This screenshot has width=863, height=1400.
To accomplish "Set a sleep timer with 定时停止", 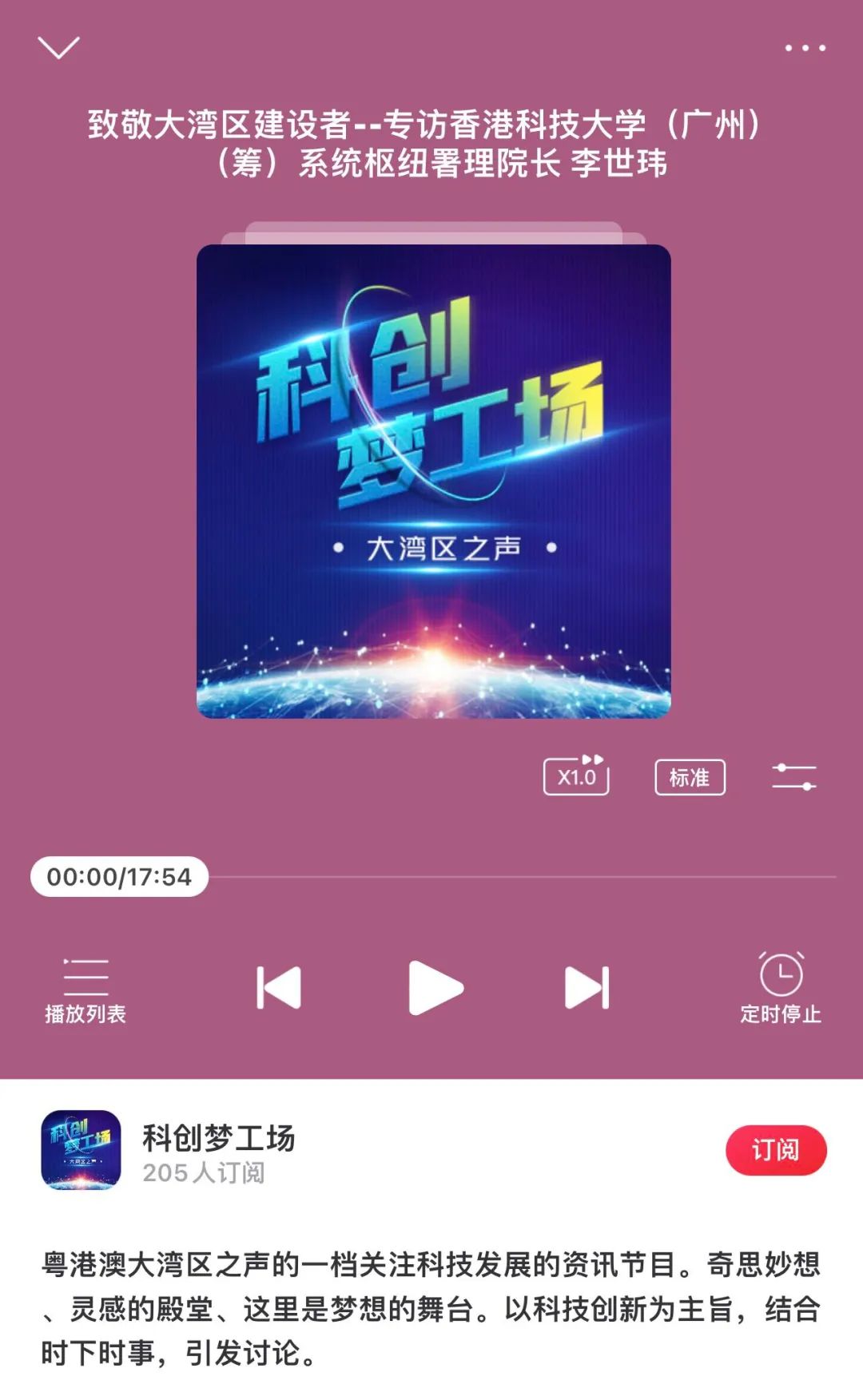I will 781,989.
